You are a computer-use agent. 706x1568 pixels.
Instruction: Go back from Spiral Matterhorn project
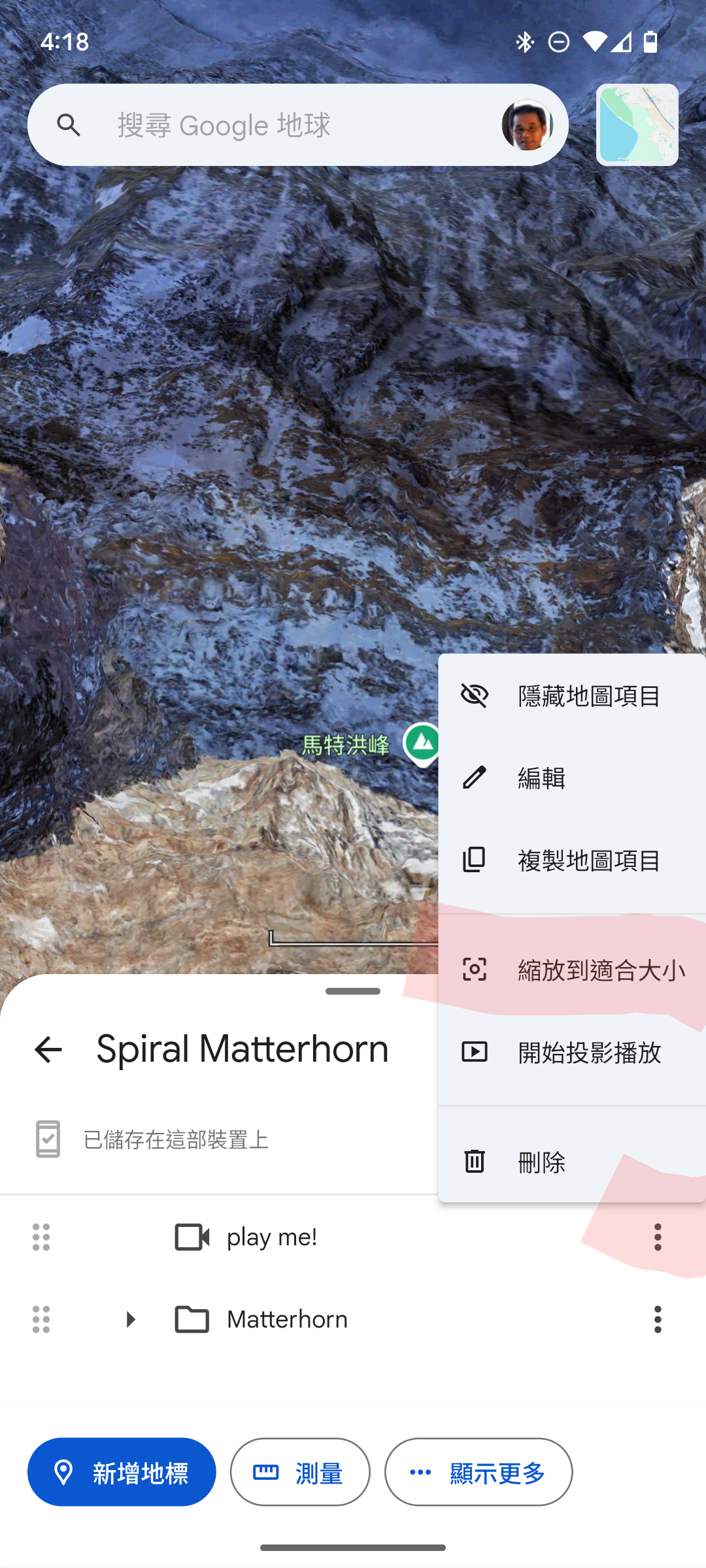click(x=48, y=1049)
